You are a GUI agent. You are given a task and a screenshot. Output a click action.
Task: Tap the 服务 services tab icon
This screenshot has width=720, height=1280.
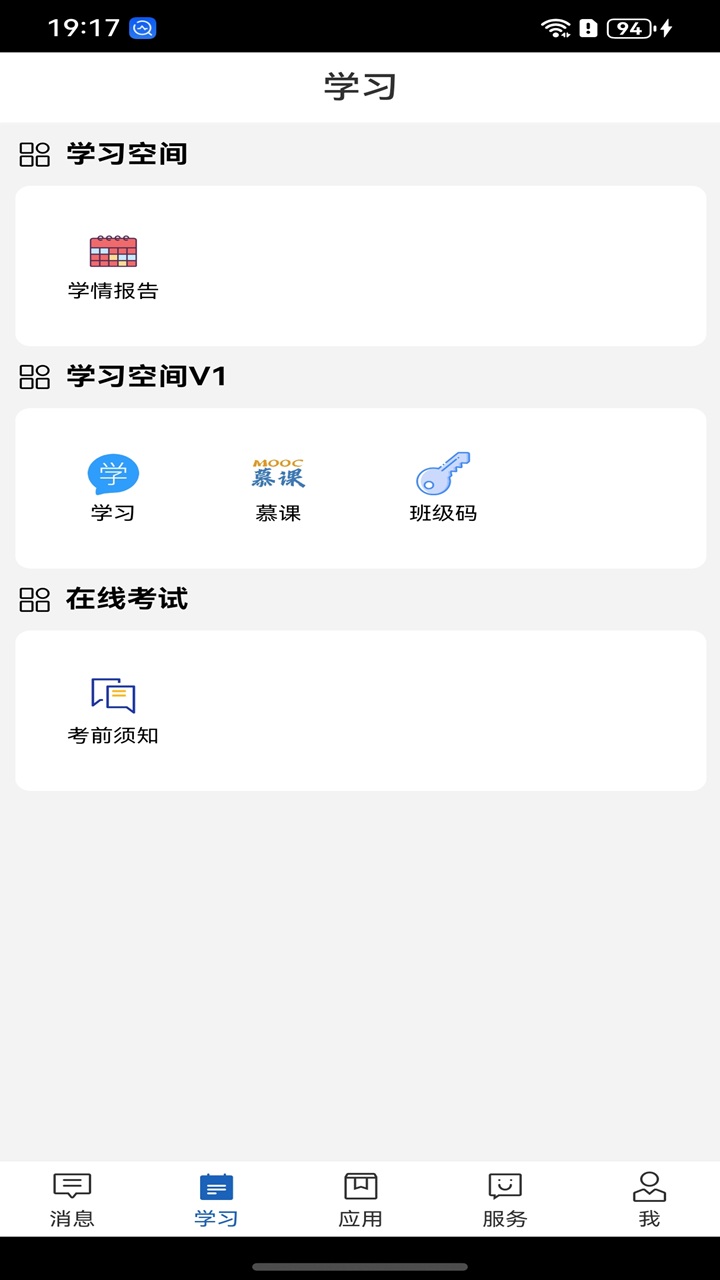[504, 1189]
